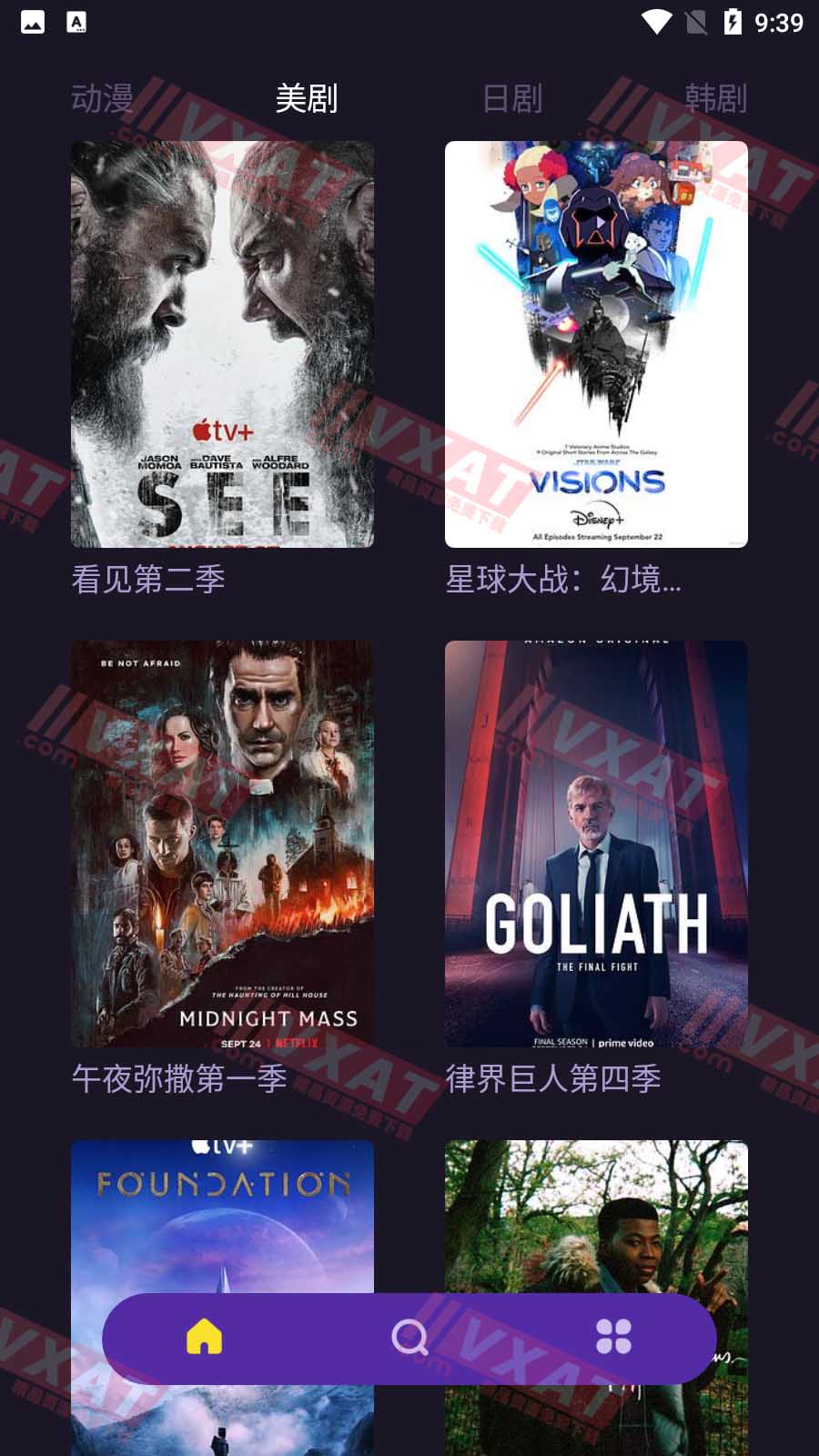819x1456 pixels.
Task: Select the 美剧 tab
Action: point(307,98)
